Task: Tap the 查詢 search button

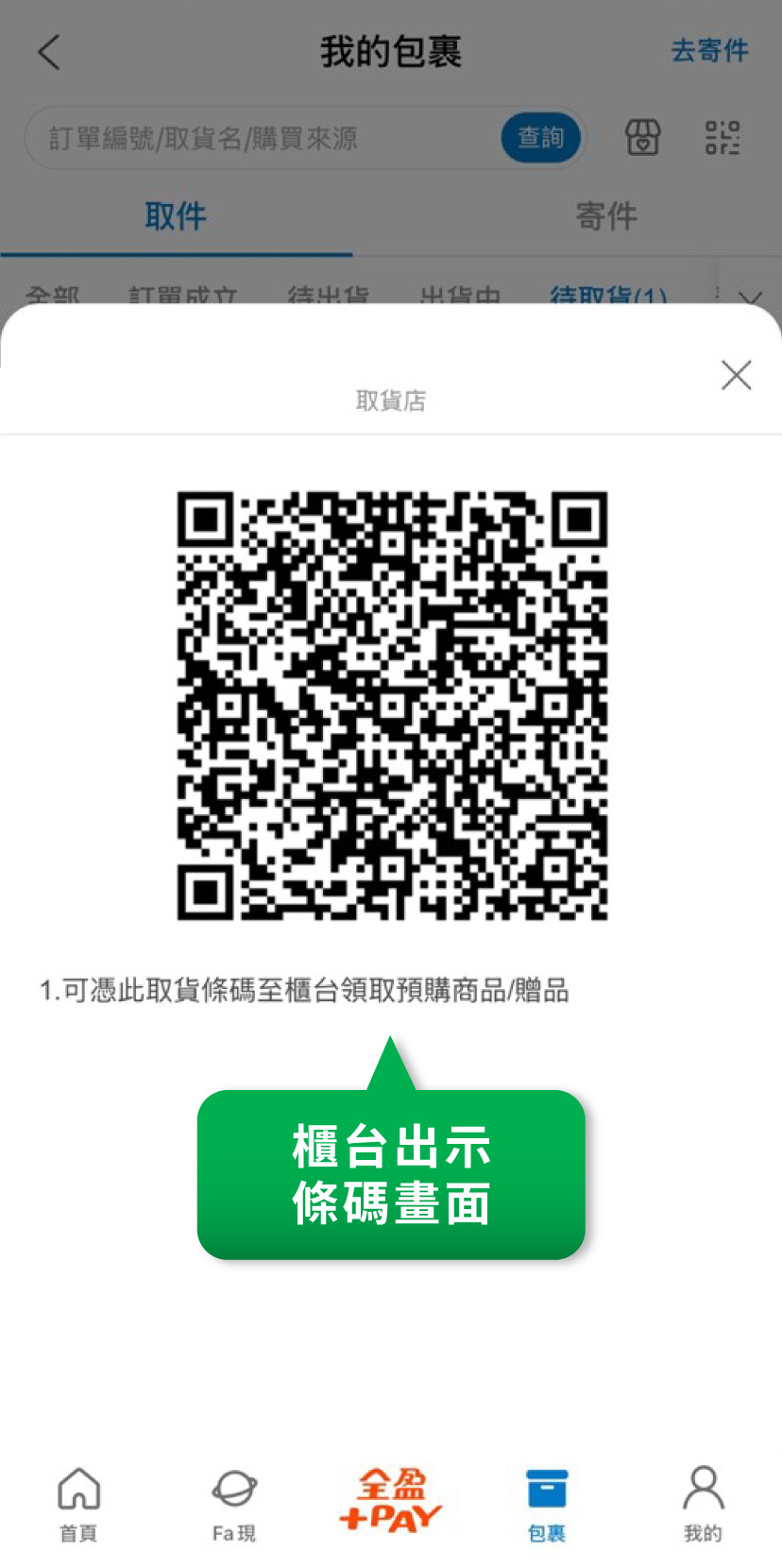Action: 540,138
